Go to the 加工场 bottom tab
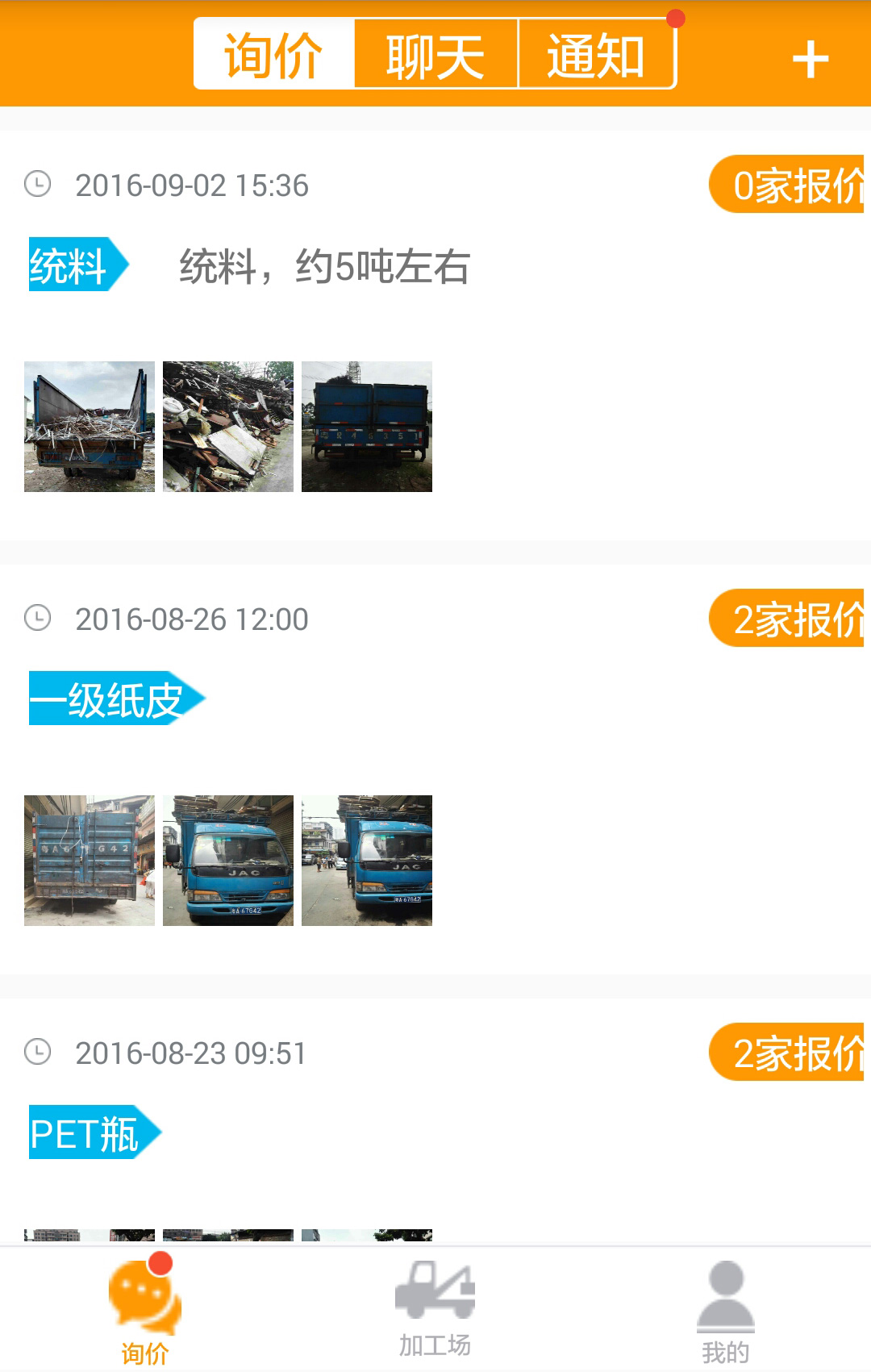Screen dimensions: 871x1372 [x=435, y=1308]
